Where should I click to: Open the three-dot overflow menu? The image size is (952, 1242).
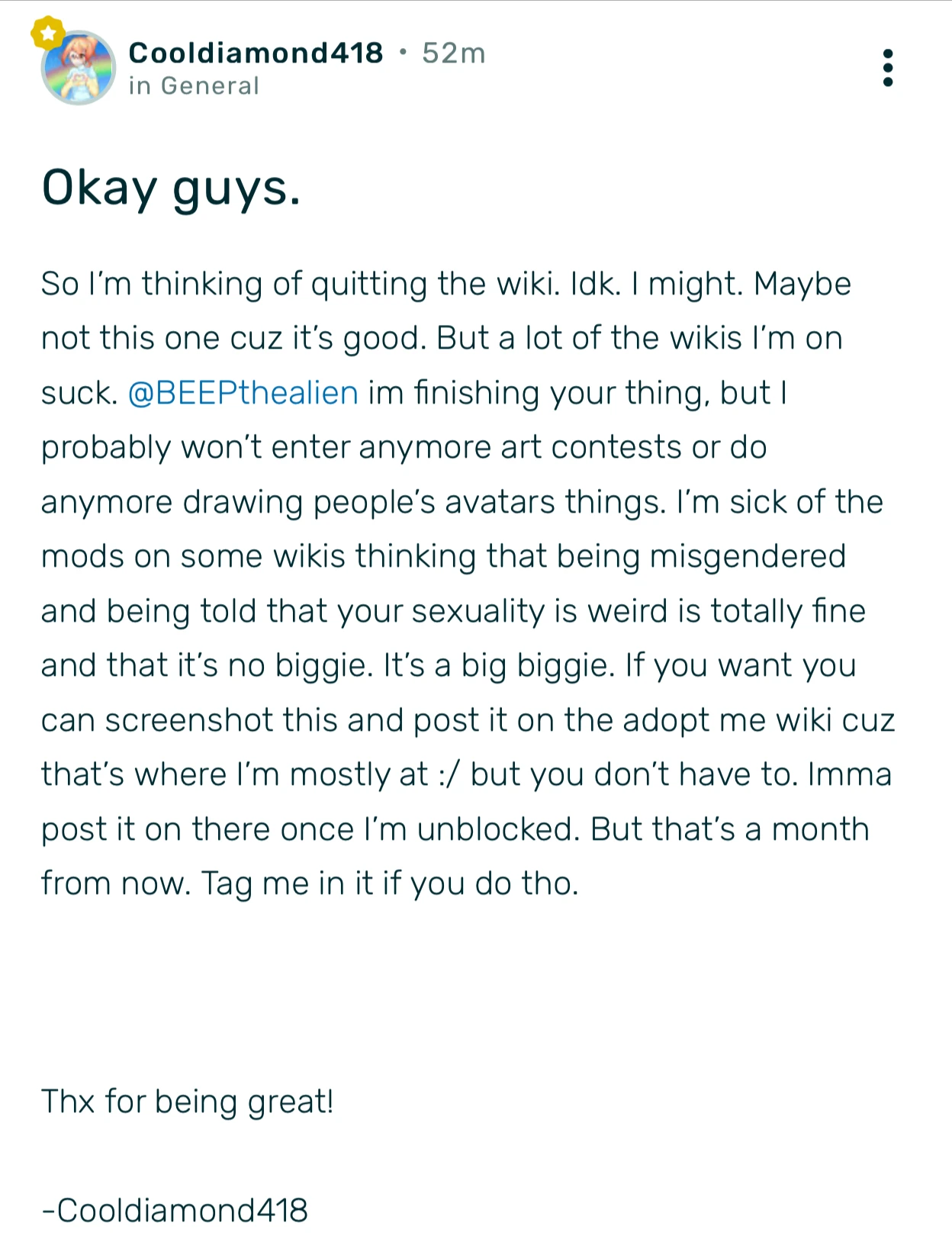tap(887, 68)
